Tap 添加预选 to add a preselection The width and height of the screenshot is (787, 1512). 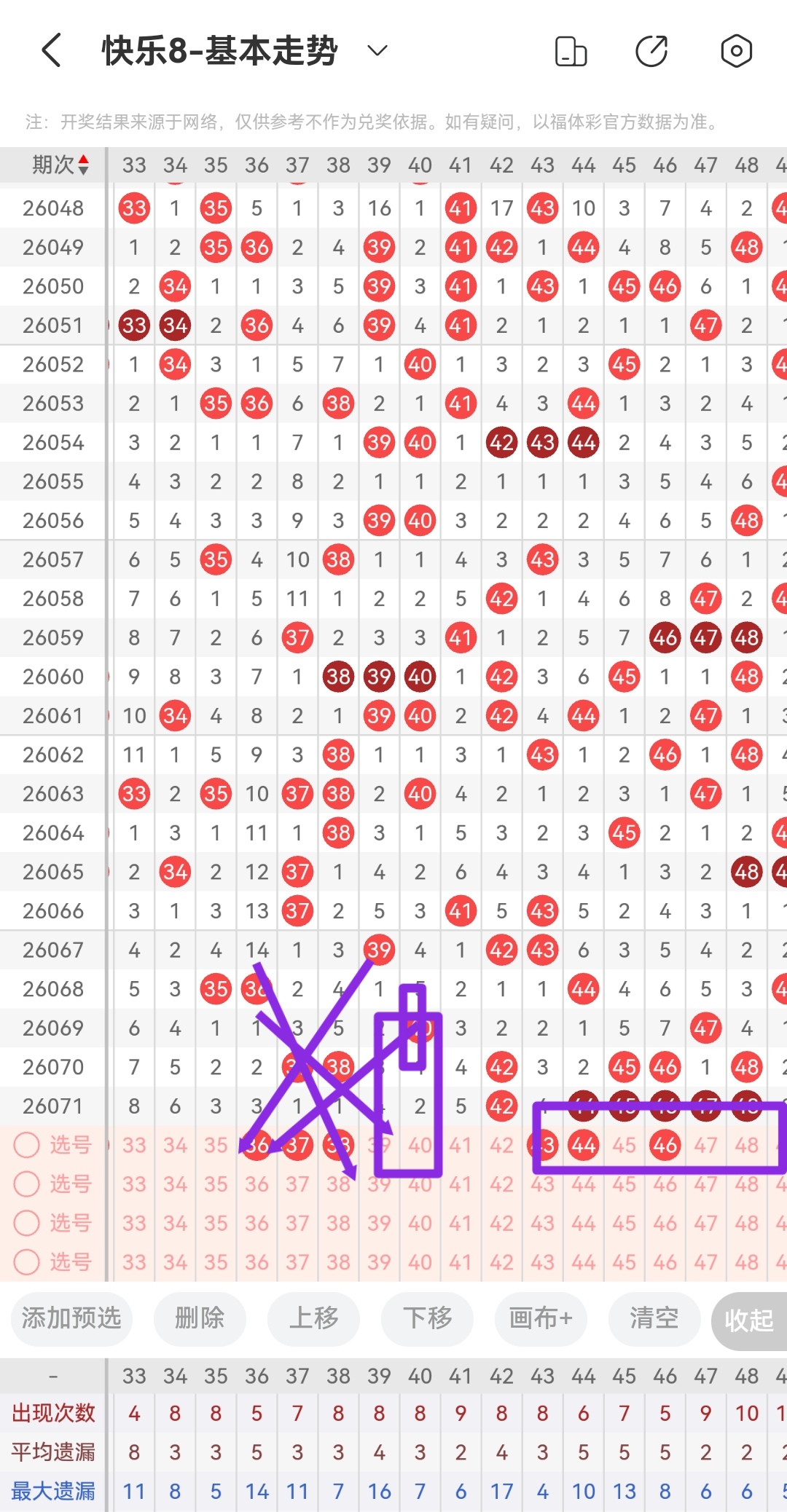(x=71, y=1318)
